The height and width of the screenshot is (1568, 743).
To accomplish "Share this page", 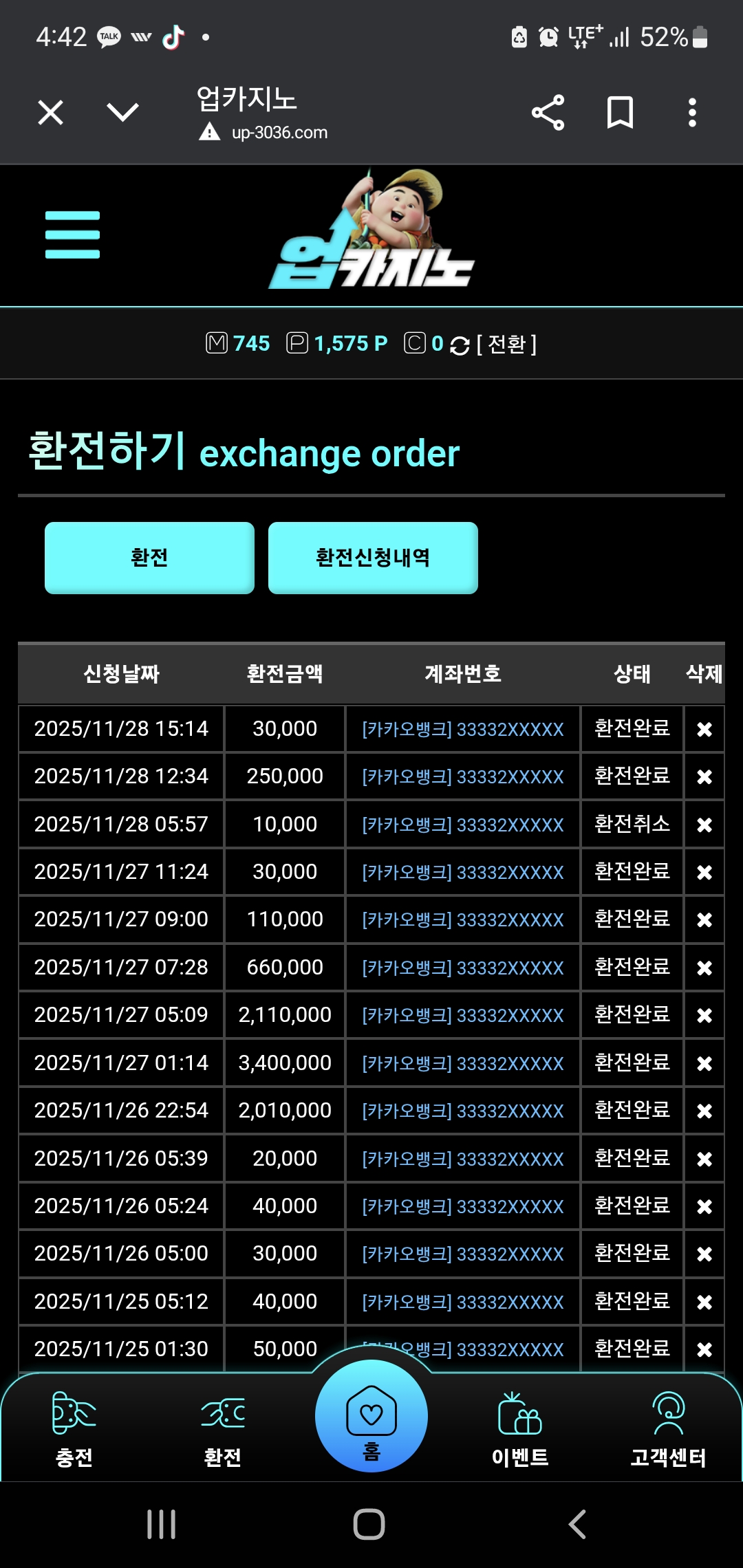I will point(548,113).
